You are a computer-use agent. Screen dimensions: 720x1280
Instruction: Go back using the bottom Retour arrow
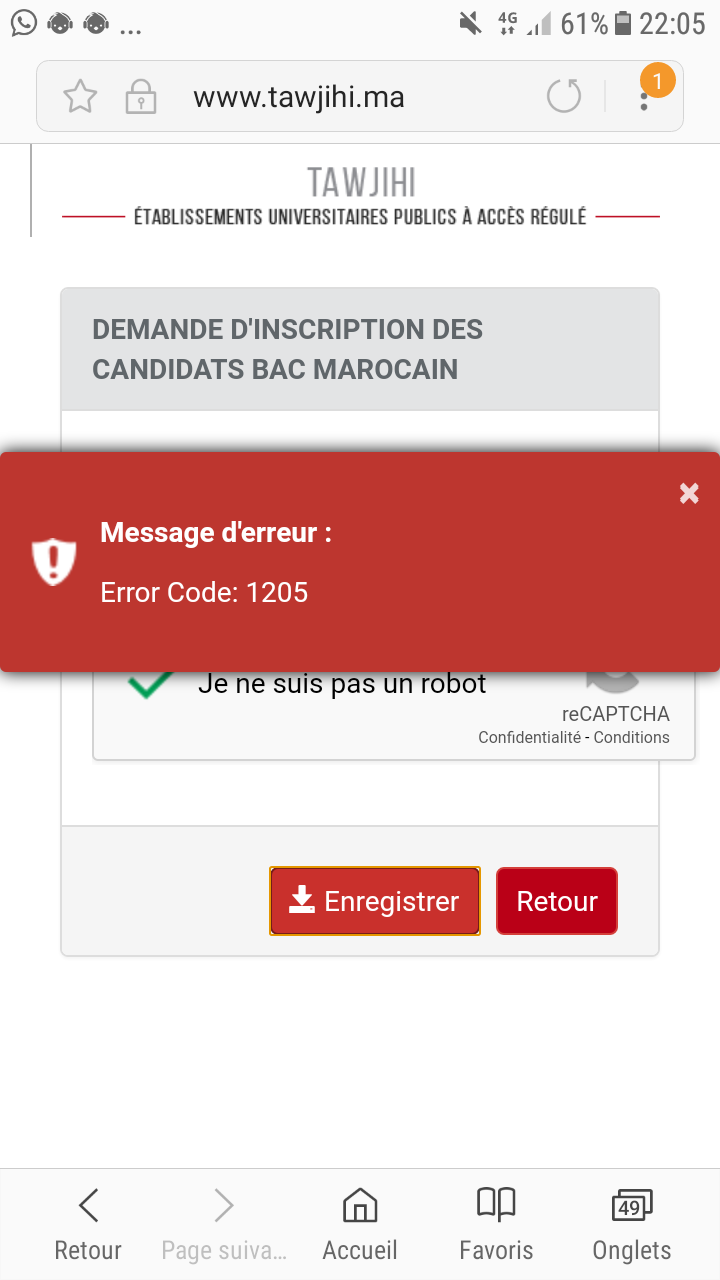pyautogui.click(x=88, y=1224)
